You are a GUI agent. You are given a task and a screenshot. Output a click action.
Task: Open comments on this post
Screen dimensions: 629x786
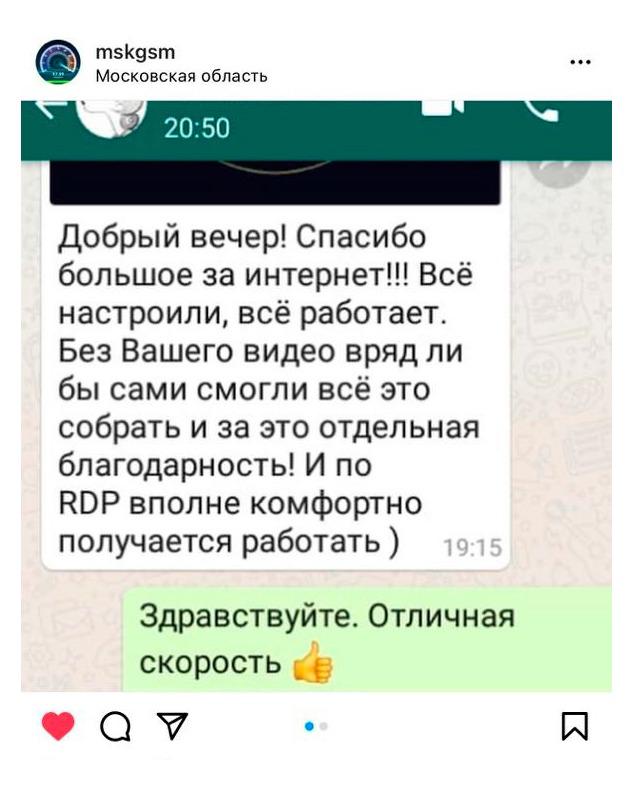coord(115,727)
